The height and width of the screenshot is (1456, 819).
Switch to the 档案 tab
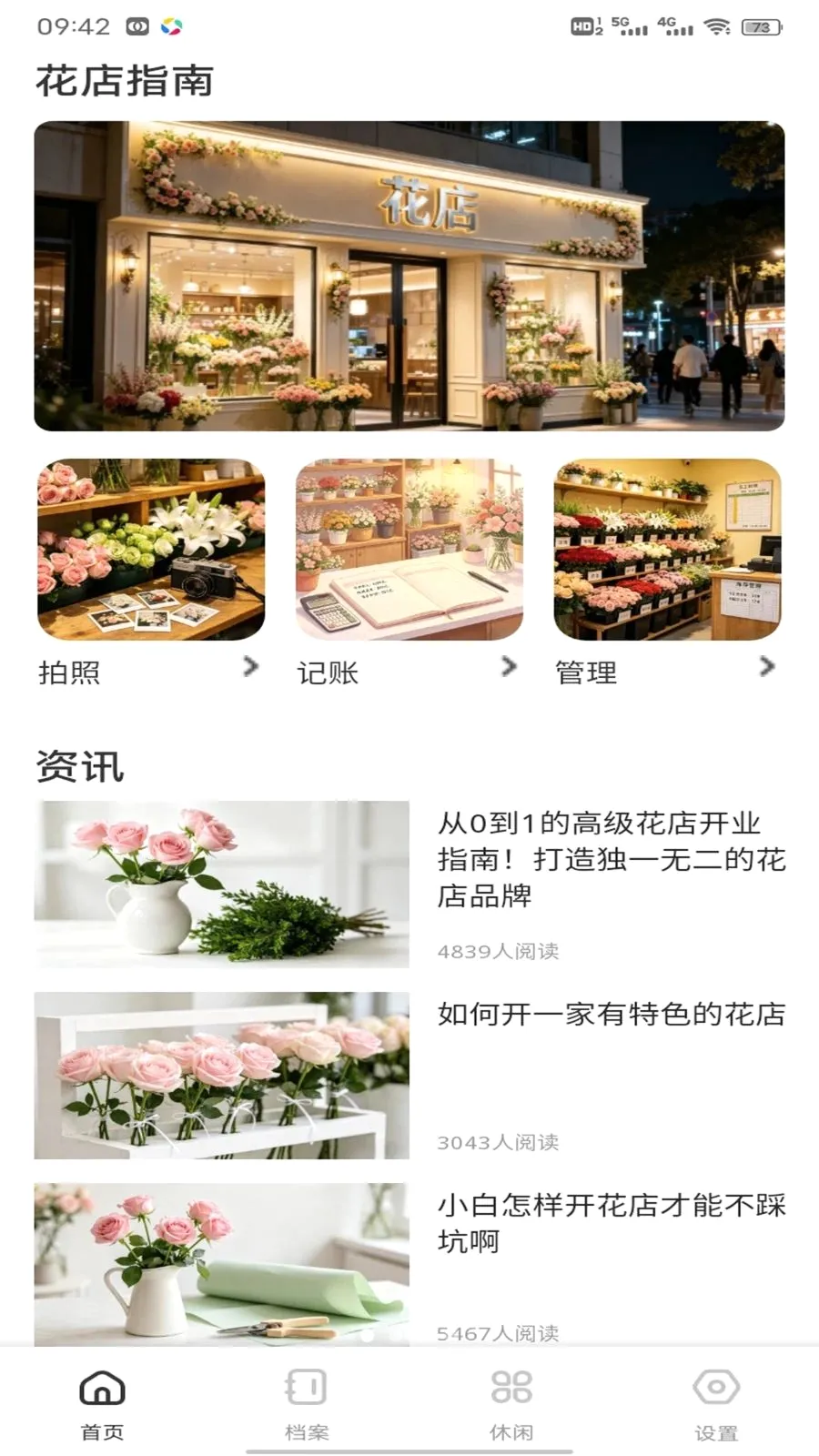tap(307, 1405)
